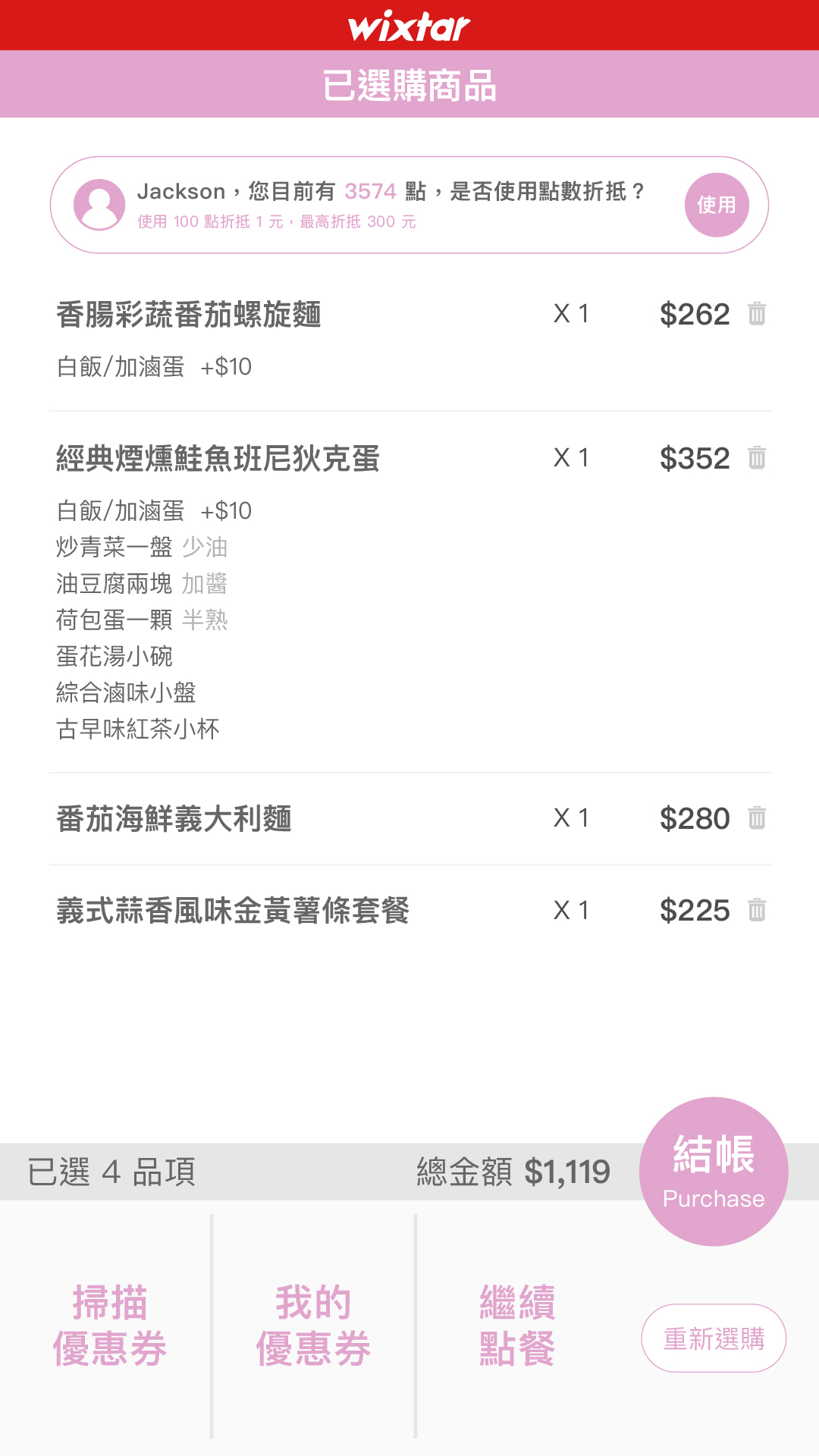Select 繼續點餐 to keep ordering
819x1456 pixels.
(x=517, y=1326)
